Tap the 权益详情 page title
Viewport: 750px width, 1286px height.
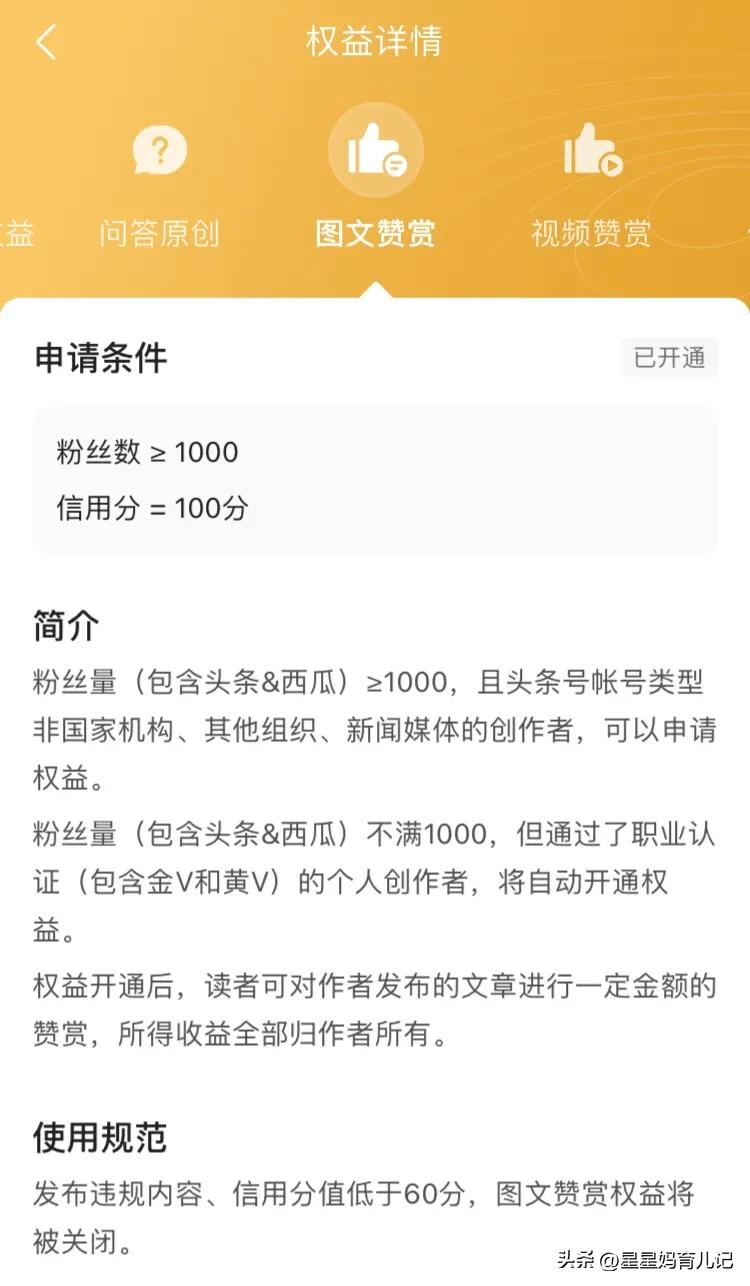[375, 42]
